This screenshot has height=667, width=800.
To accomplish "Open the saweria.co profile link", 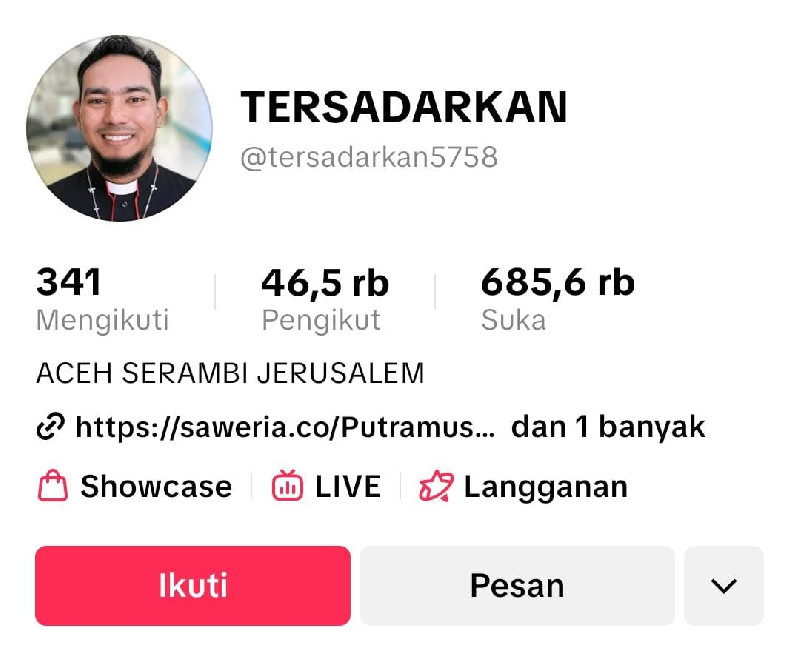I will tap(285, 428).
